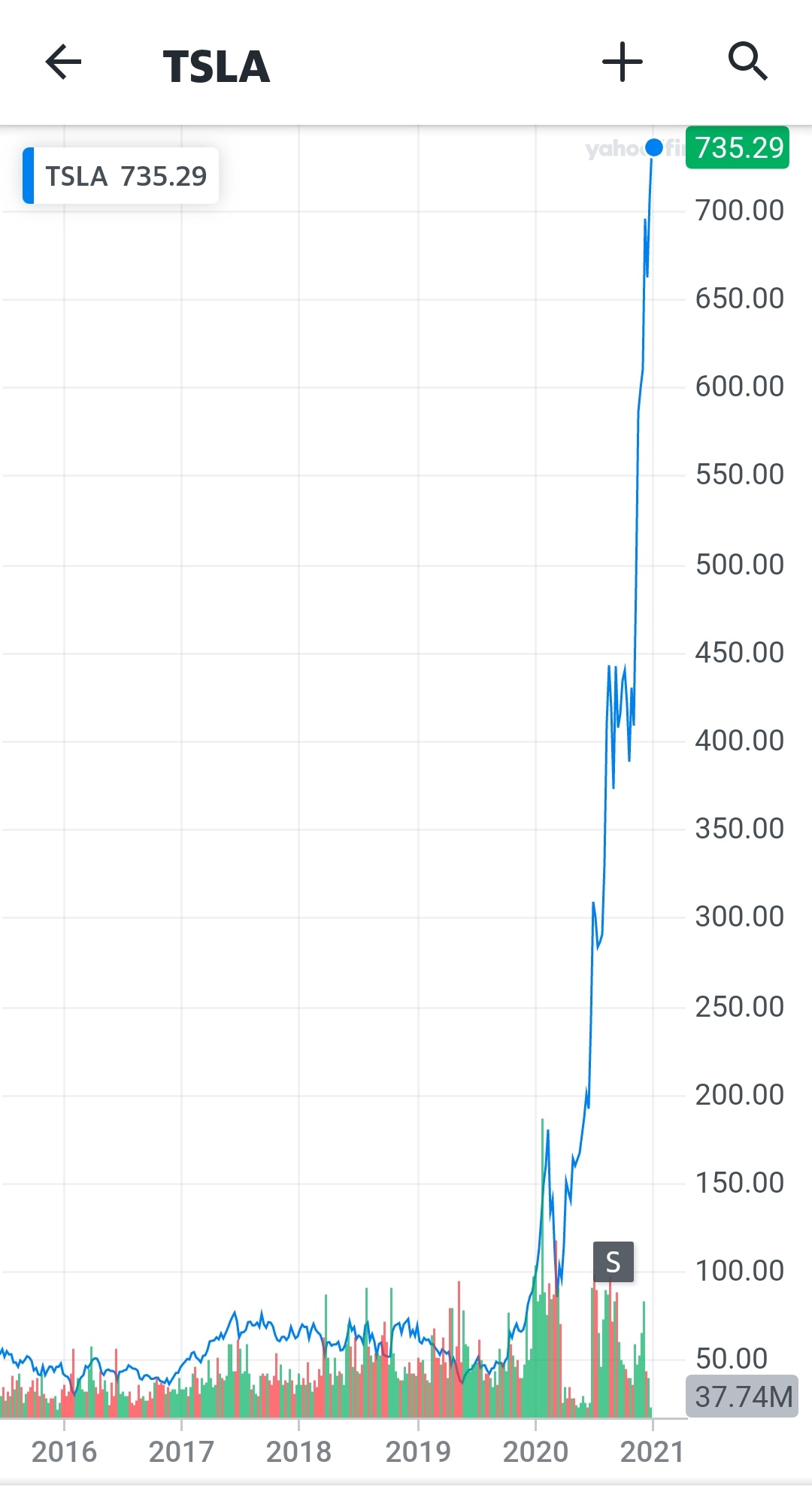This screenshot has height=1495, width=812.
Task: Click the 700.00 price axis label
Action: [x=739, y=211]
